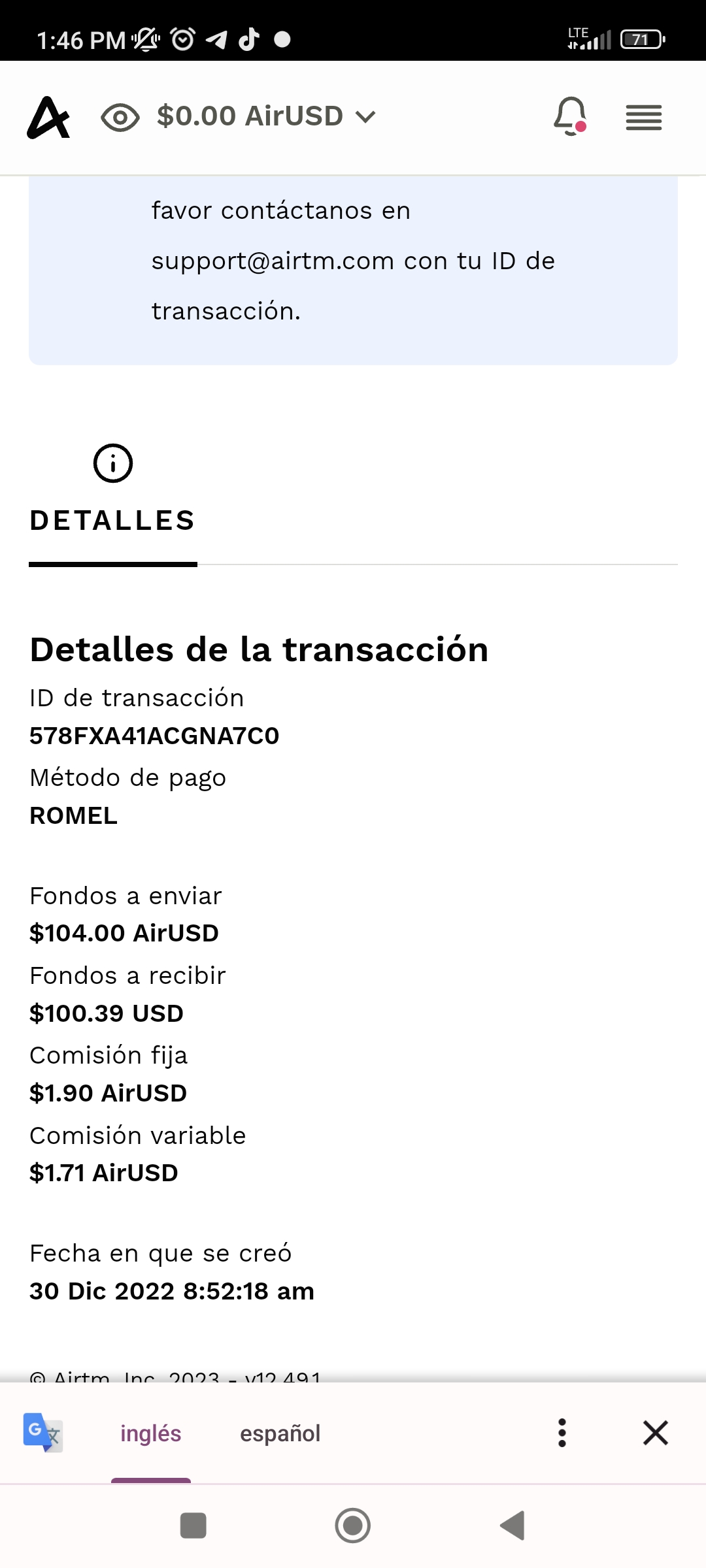Toggle balance visibility eye icon
Screen dimensions: 706x1568
[120, 118]
